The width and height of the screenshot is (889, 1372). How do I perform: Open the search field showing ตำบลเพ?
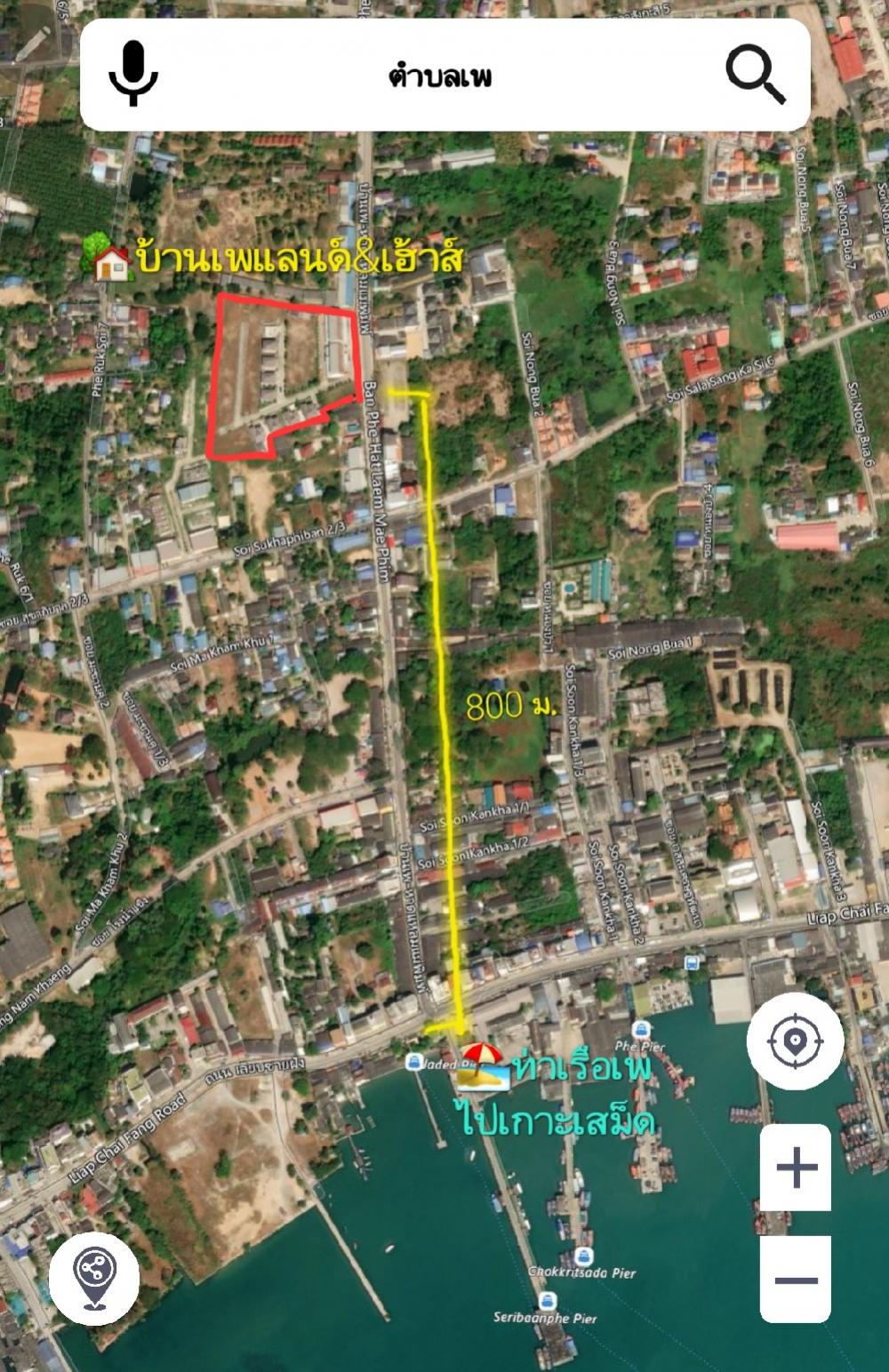tap(440, 77)
